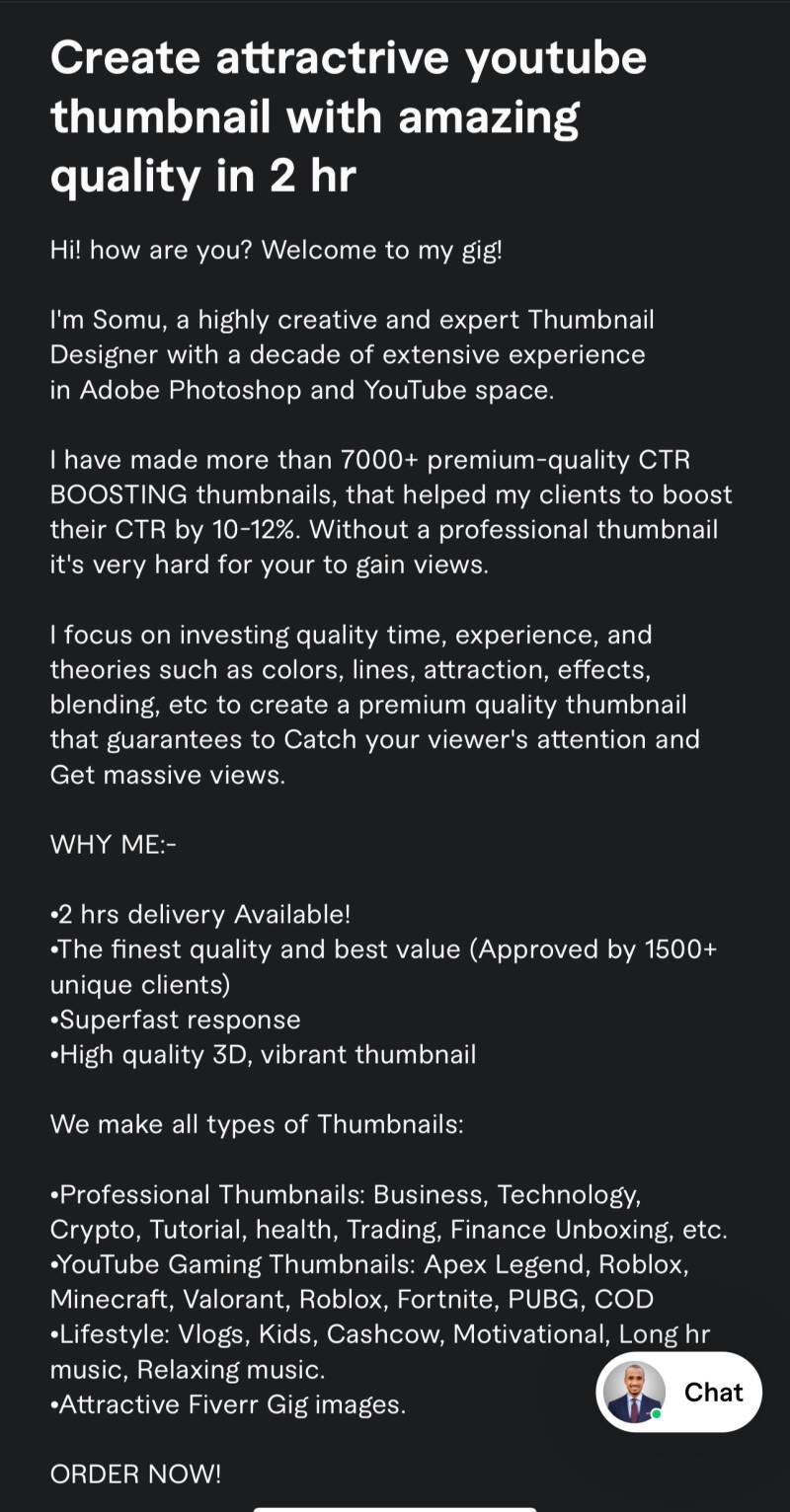
Task: Open the Chat with the seller
Action: (679, 1392)
